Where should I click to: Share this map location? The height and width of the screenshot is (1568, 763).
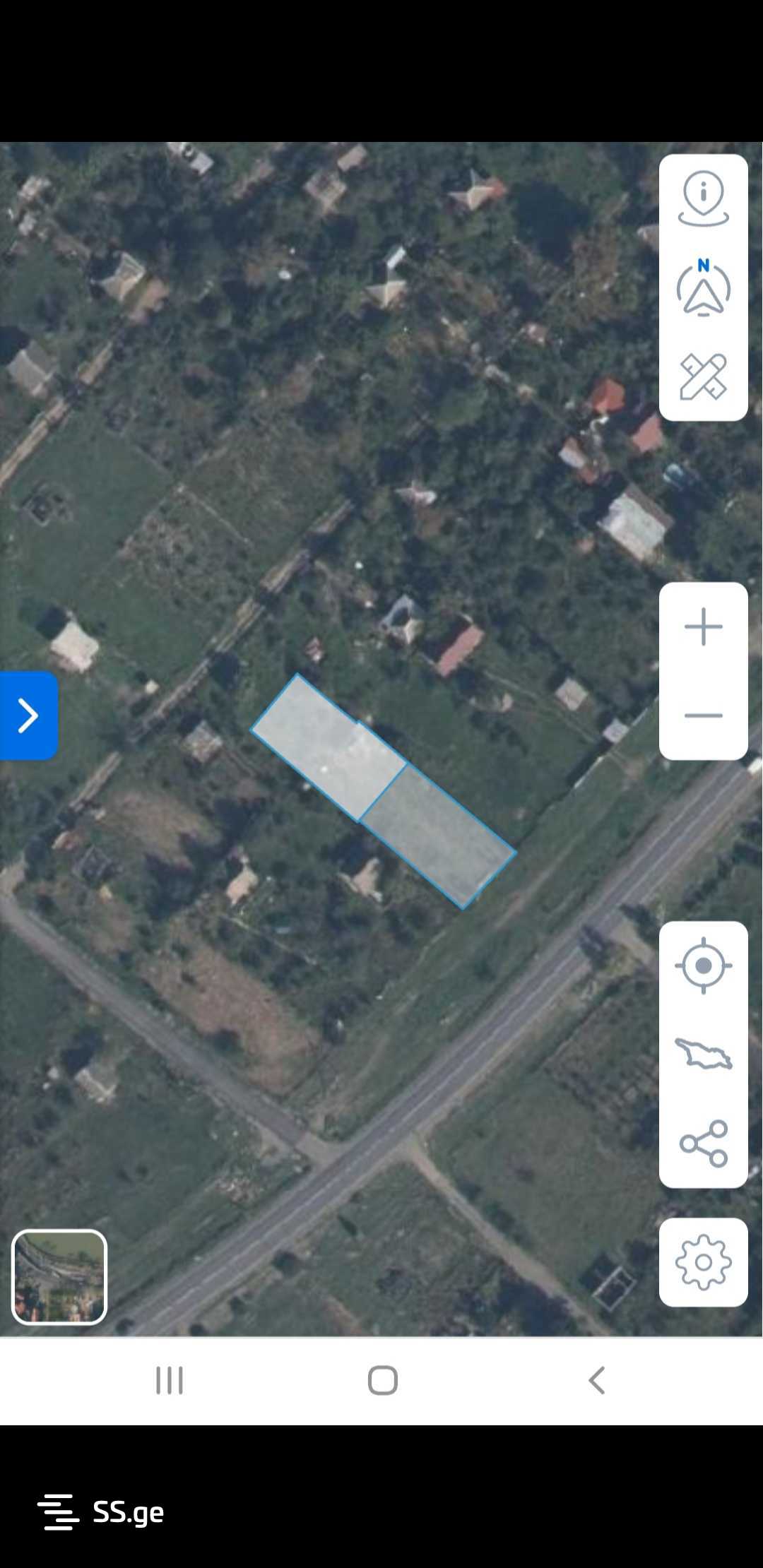[703, 1143]
